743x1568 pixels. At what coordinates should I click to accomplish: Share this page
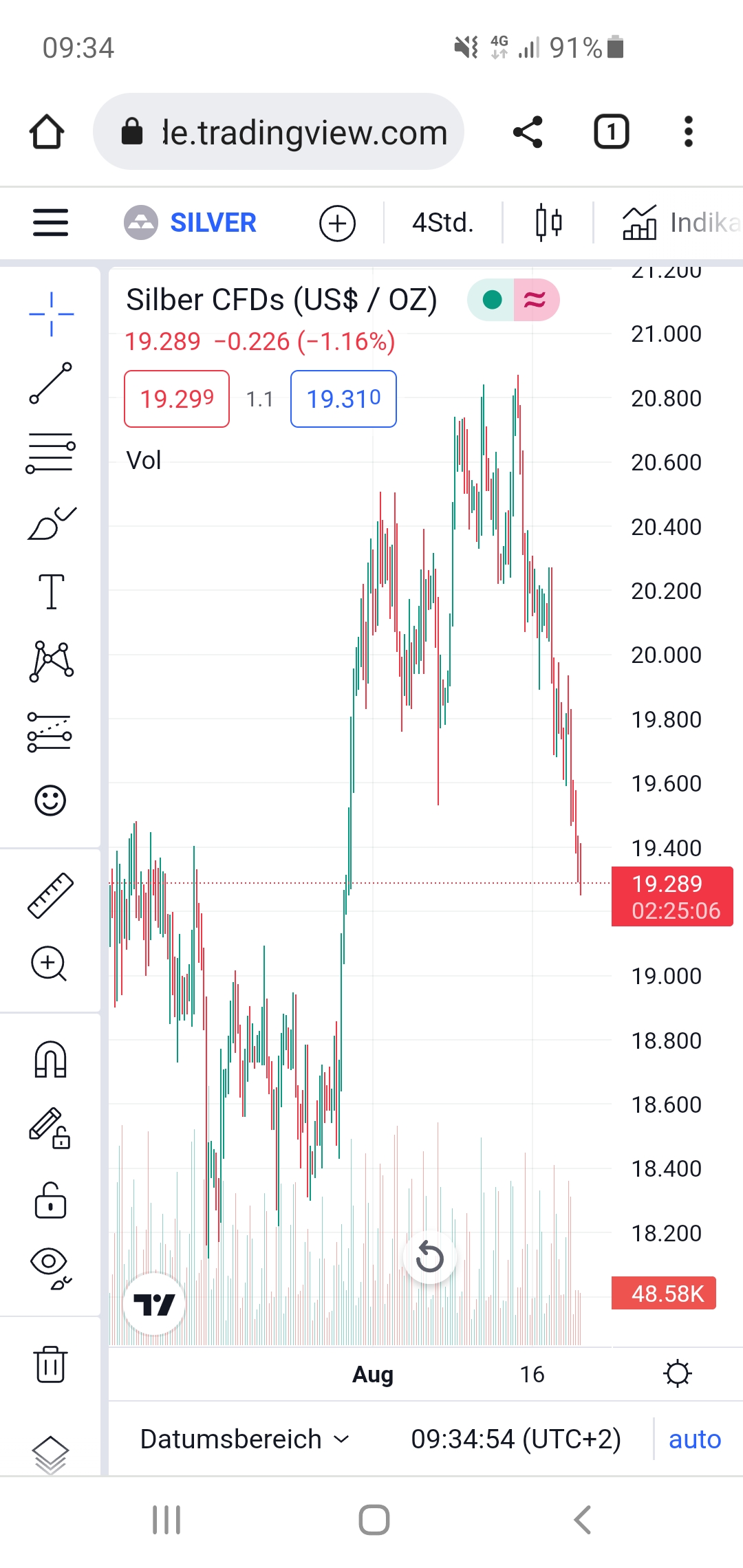click(x=528, y=131)
